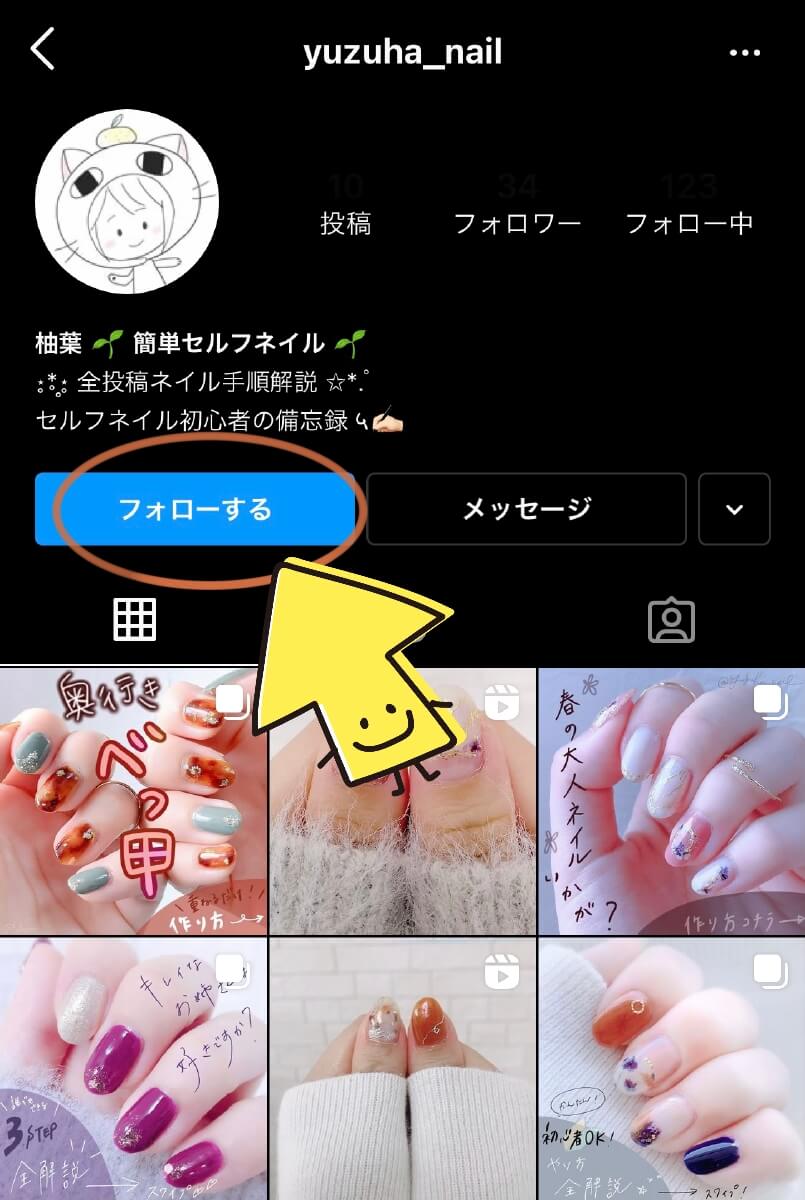Screen dimensions: 805x1200
Task: Switch to the grid posts tab
Action: pyautogui.click(x=135, y=620)
